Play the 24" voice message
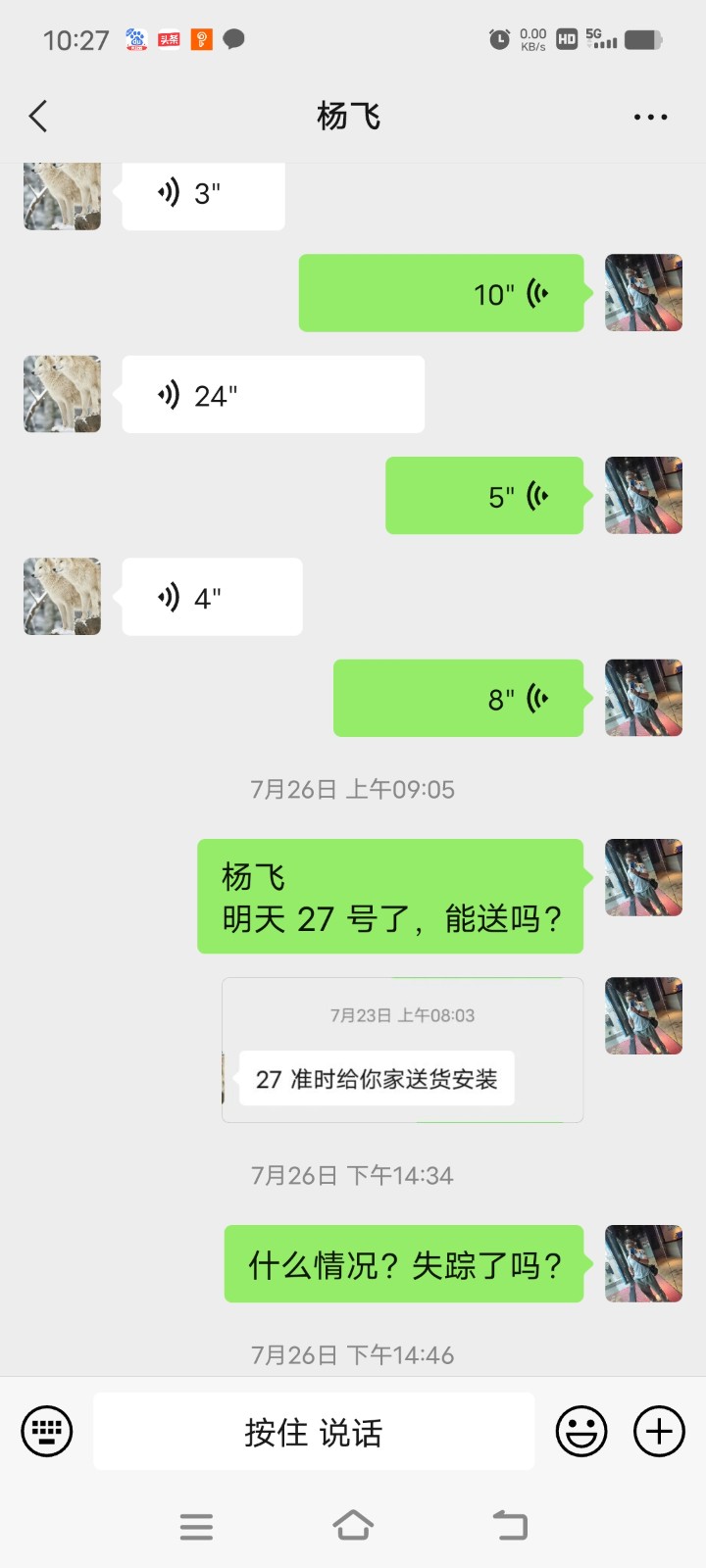 click(x=273, y=395)
